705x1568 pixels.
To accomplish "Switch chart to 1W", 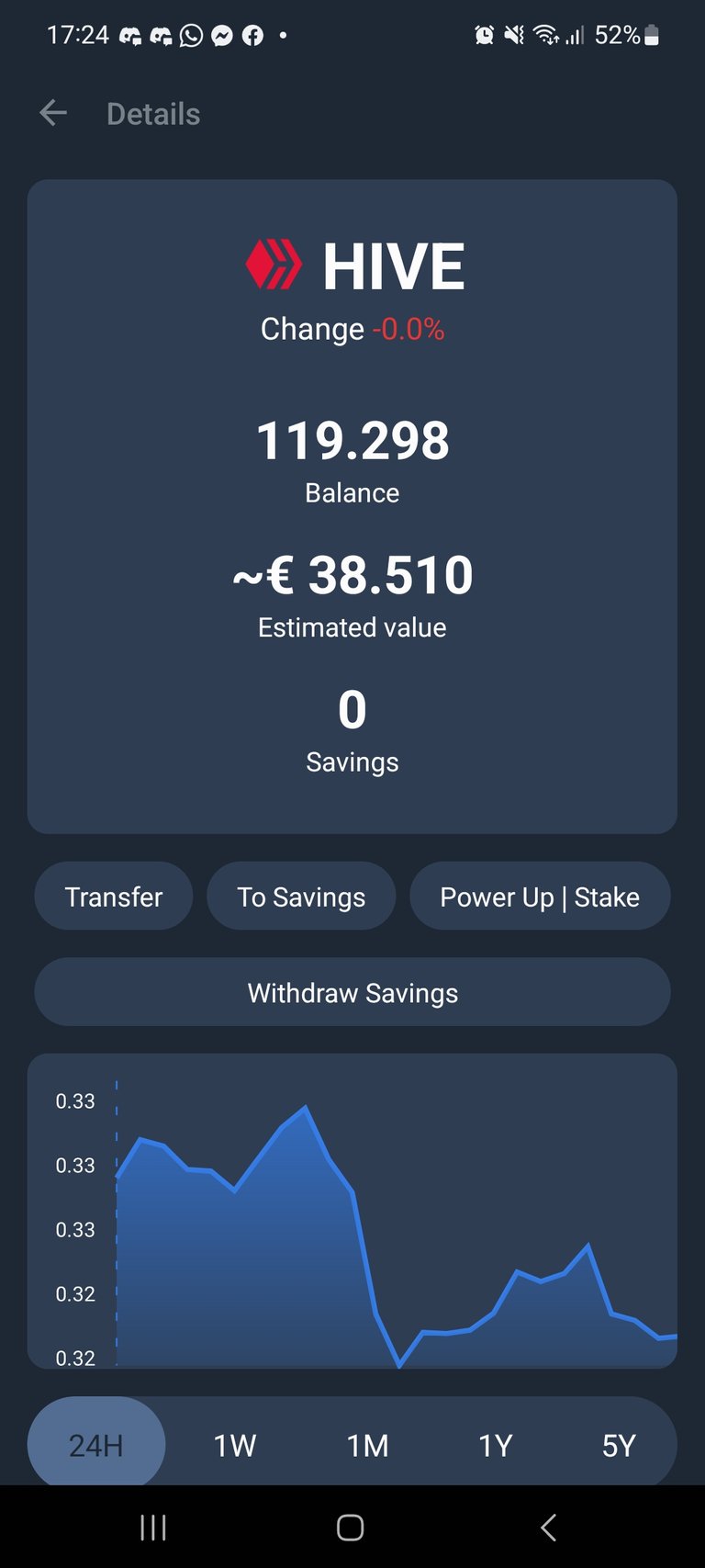I will coord(235,1445).
